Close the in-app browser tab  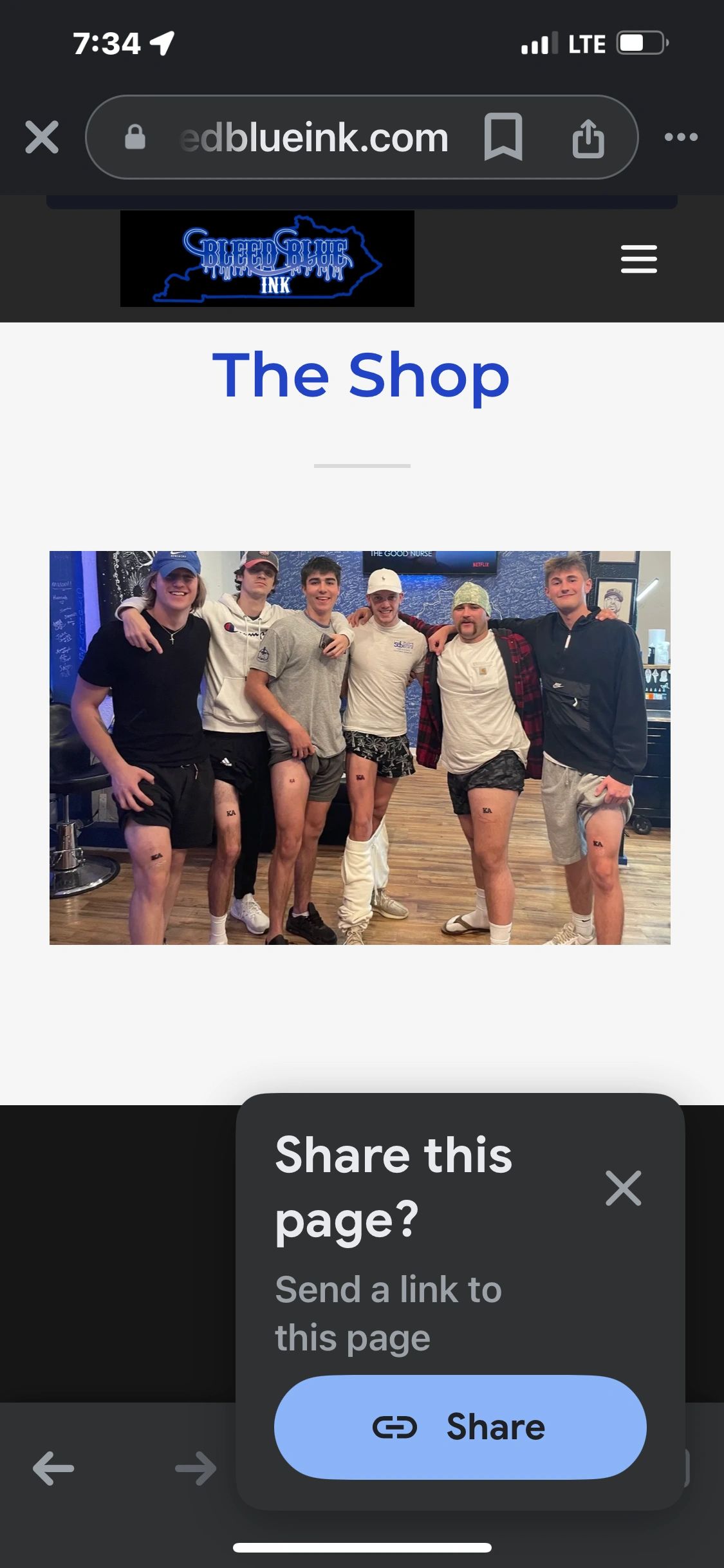(42, 137)
